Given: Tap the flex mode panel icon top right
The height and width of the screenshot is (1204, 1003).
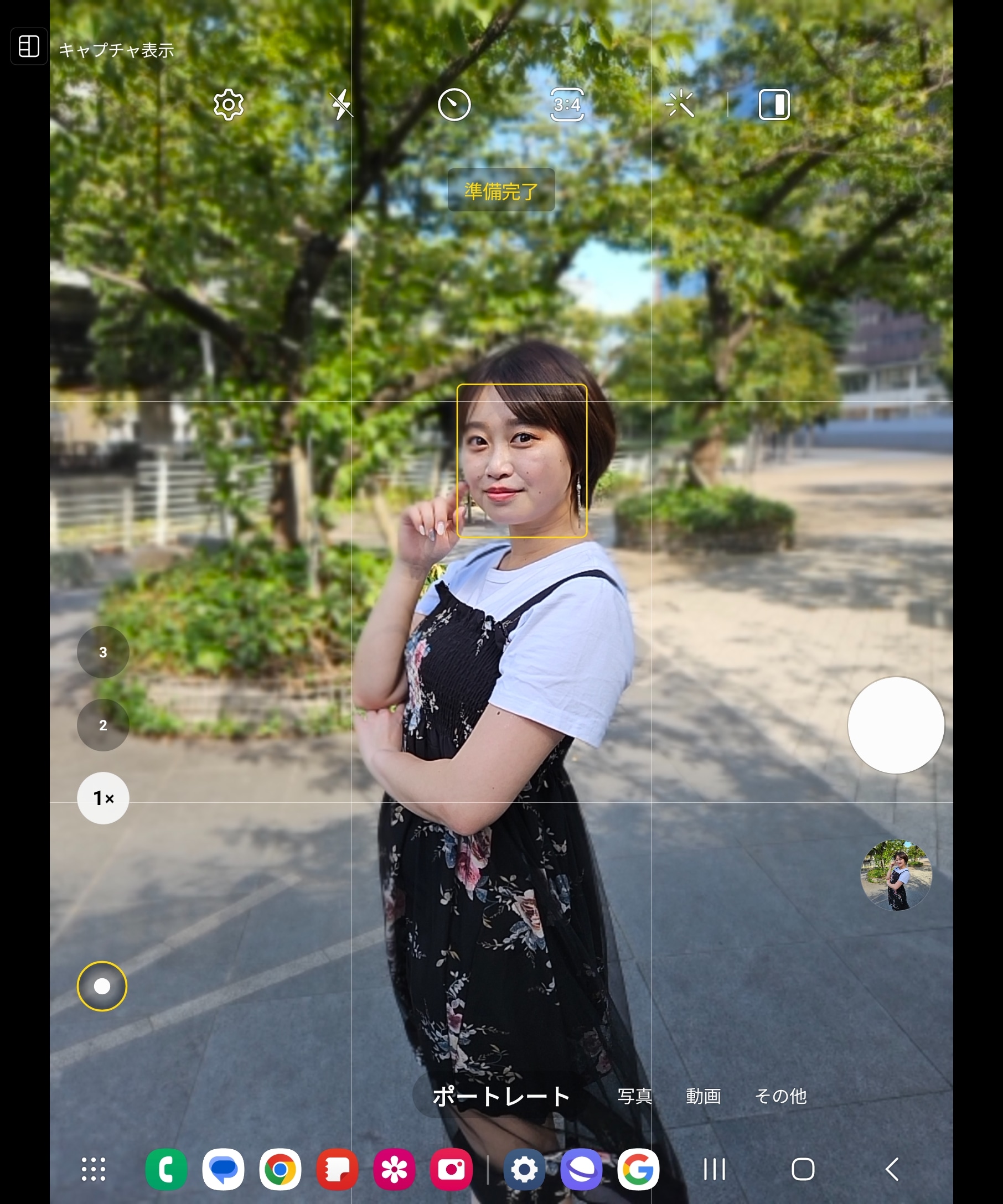Looking at the screenshot, I should point(775,105).
